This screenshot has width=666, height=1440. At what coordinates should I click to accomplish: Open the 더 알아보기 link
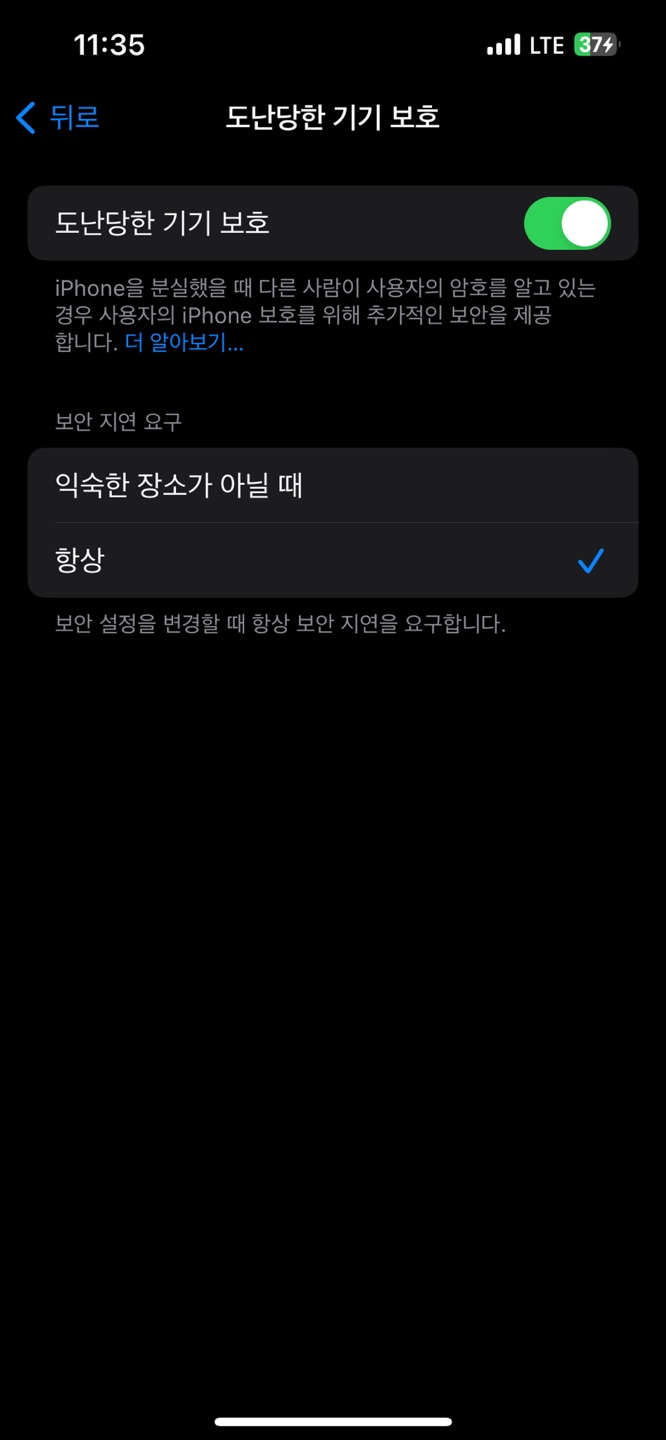(184, 344)
